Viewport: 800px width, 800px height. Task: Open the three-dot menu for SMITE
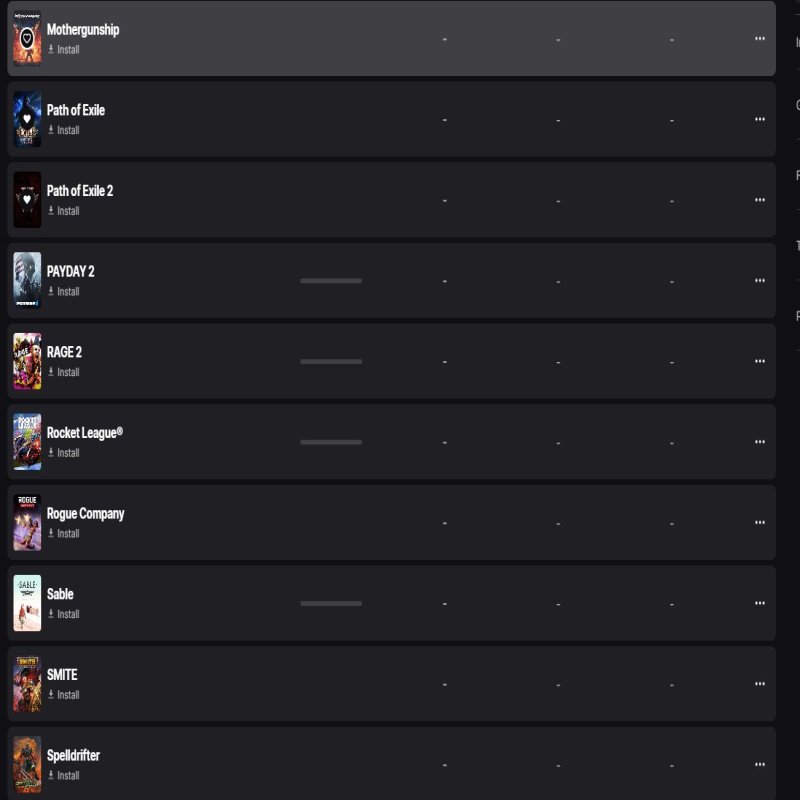(760, 684)
